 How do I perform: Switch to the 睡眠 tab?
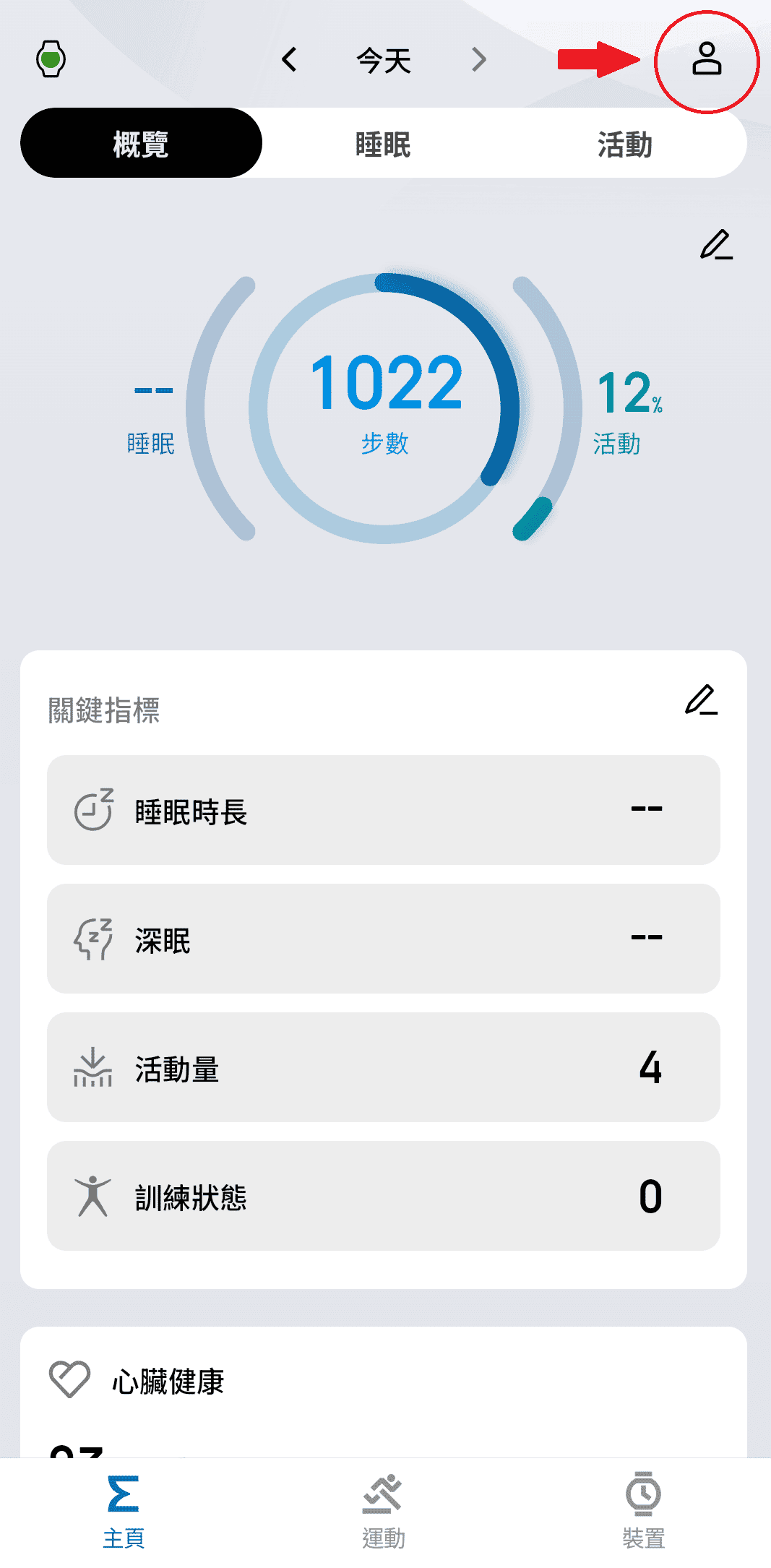[x=384, y=143]
